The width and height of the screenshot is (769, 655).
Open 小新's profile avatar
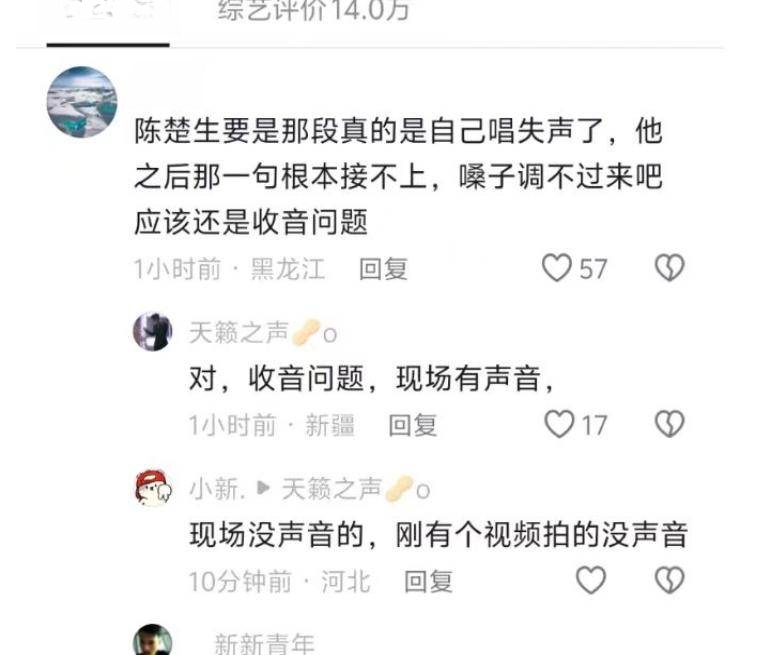[x=153, y=488]
